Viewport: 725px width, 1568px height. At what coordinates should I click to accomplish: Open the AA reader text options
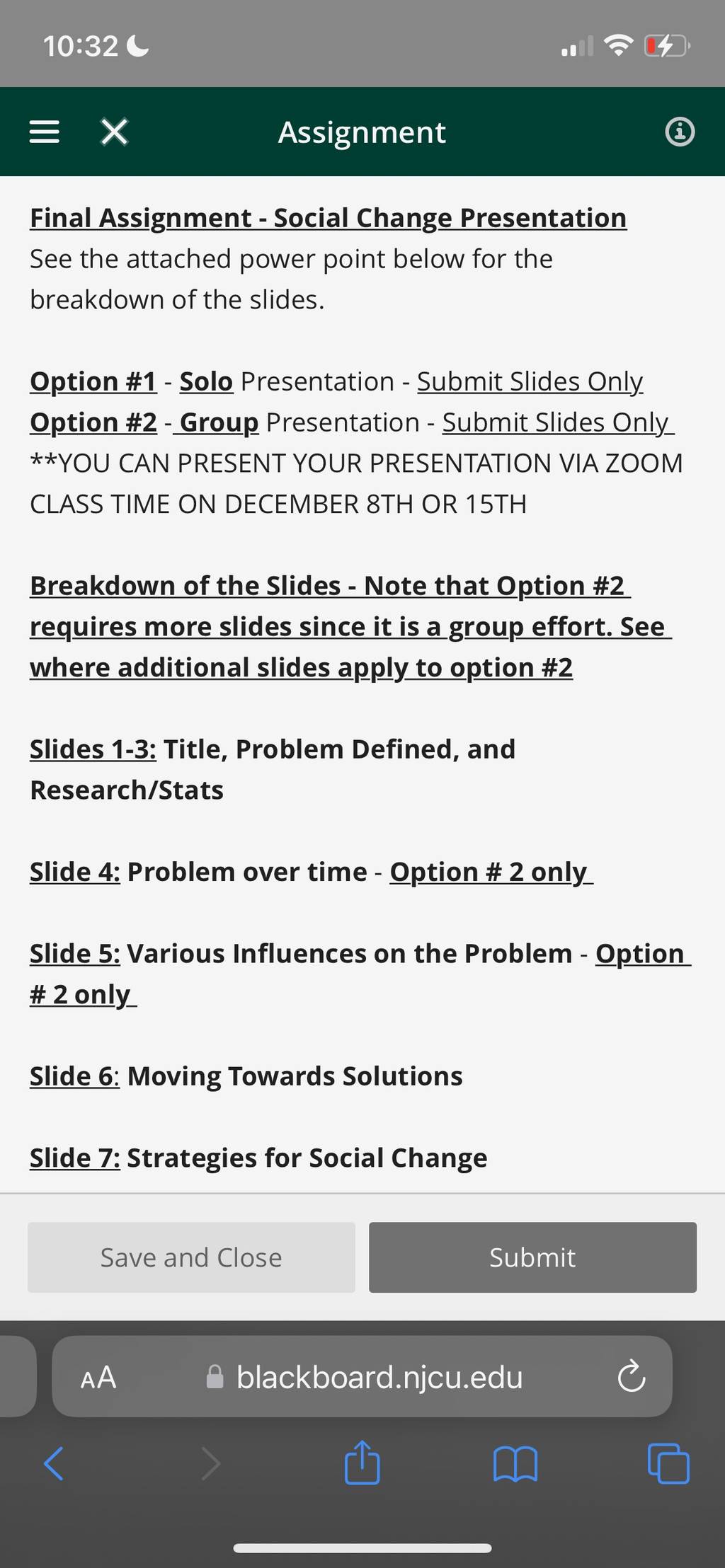coord(98,1377)
